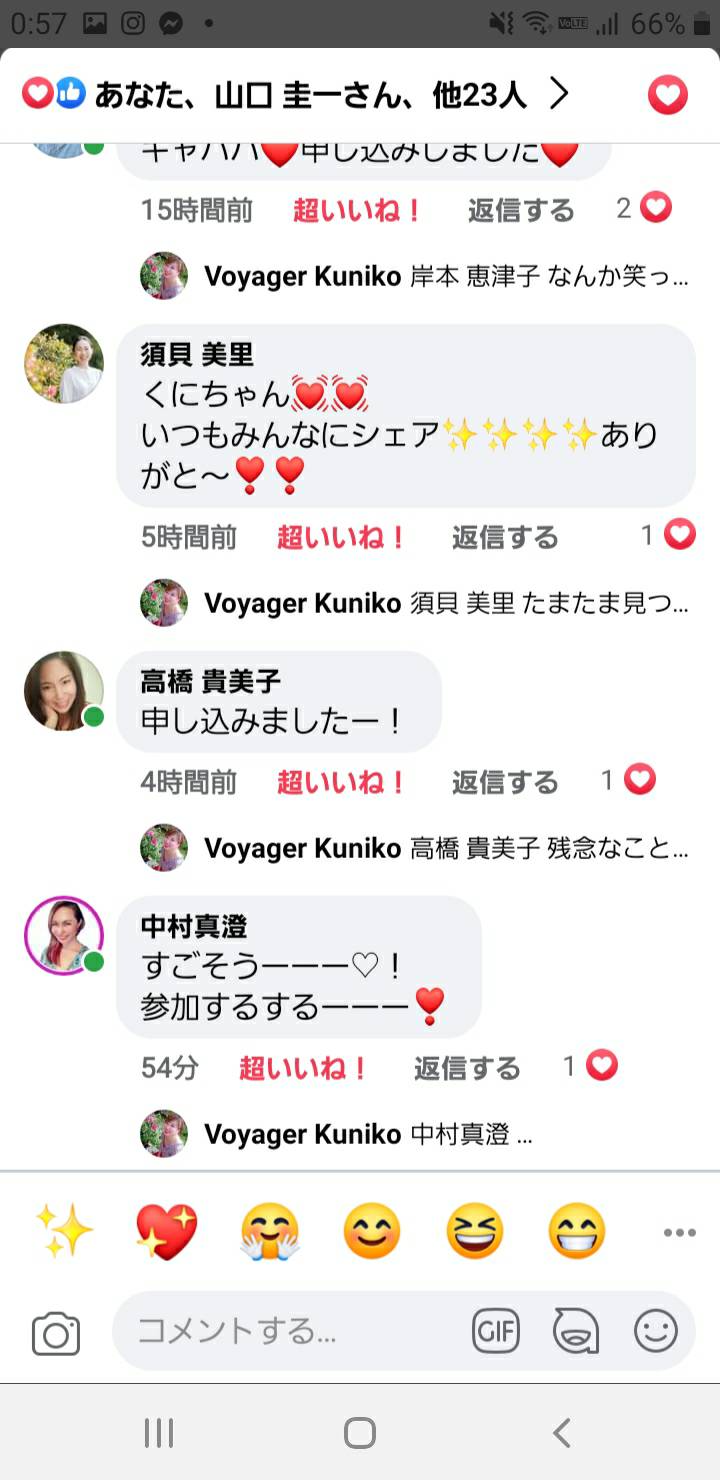Tap the heart reaction button at top right
This screenshot has height=1480, width=720.
coord(667,95)
